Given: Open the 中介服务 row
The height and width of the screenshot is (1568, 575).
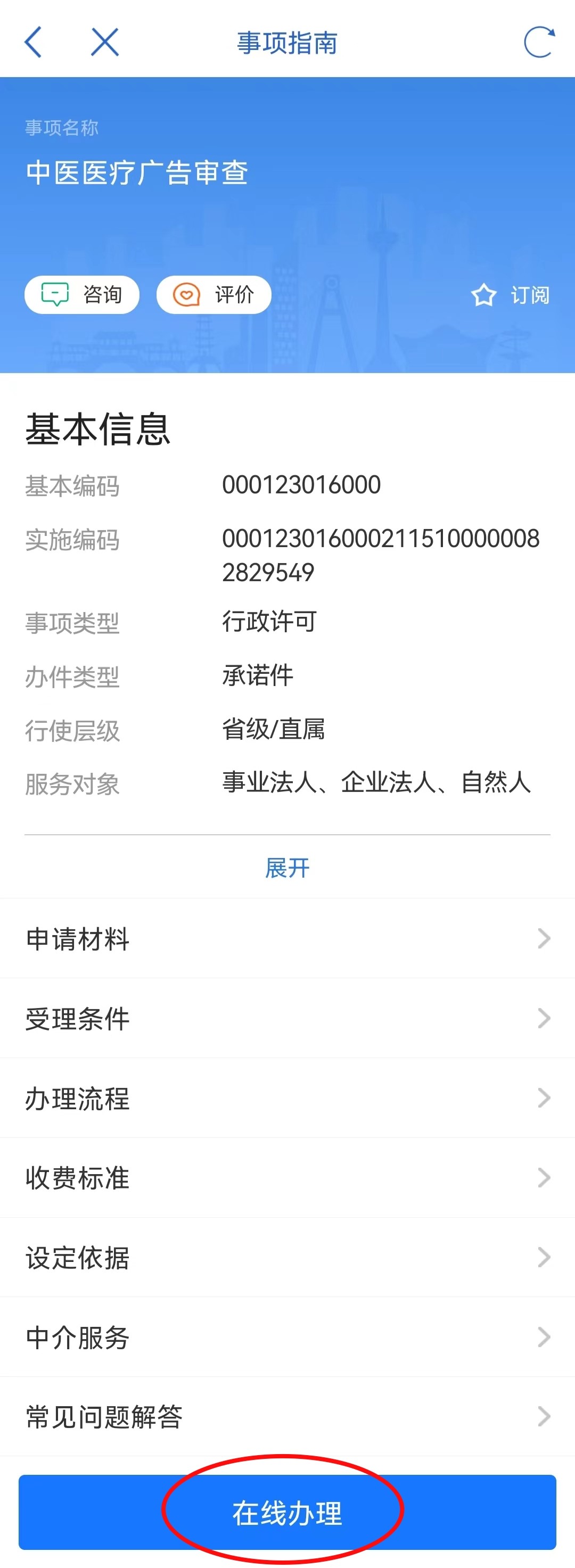Looking at the screenshot, I should tap(287, 1336).
